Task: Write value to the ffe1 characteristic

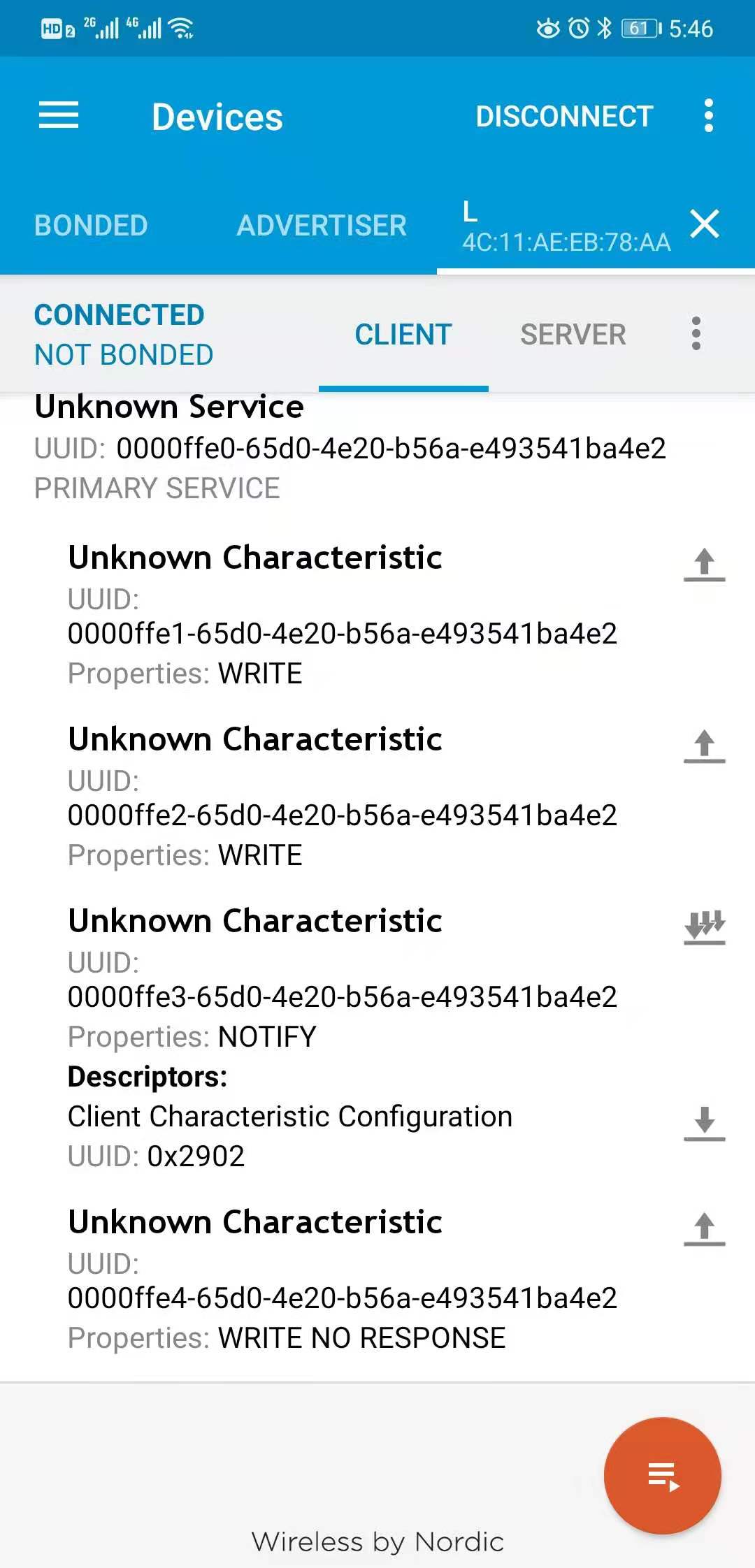Action: (705, 565)
